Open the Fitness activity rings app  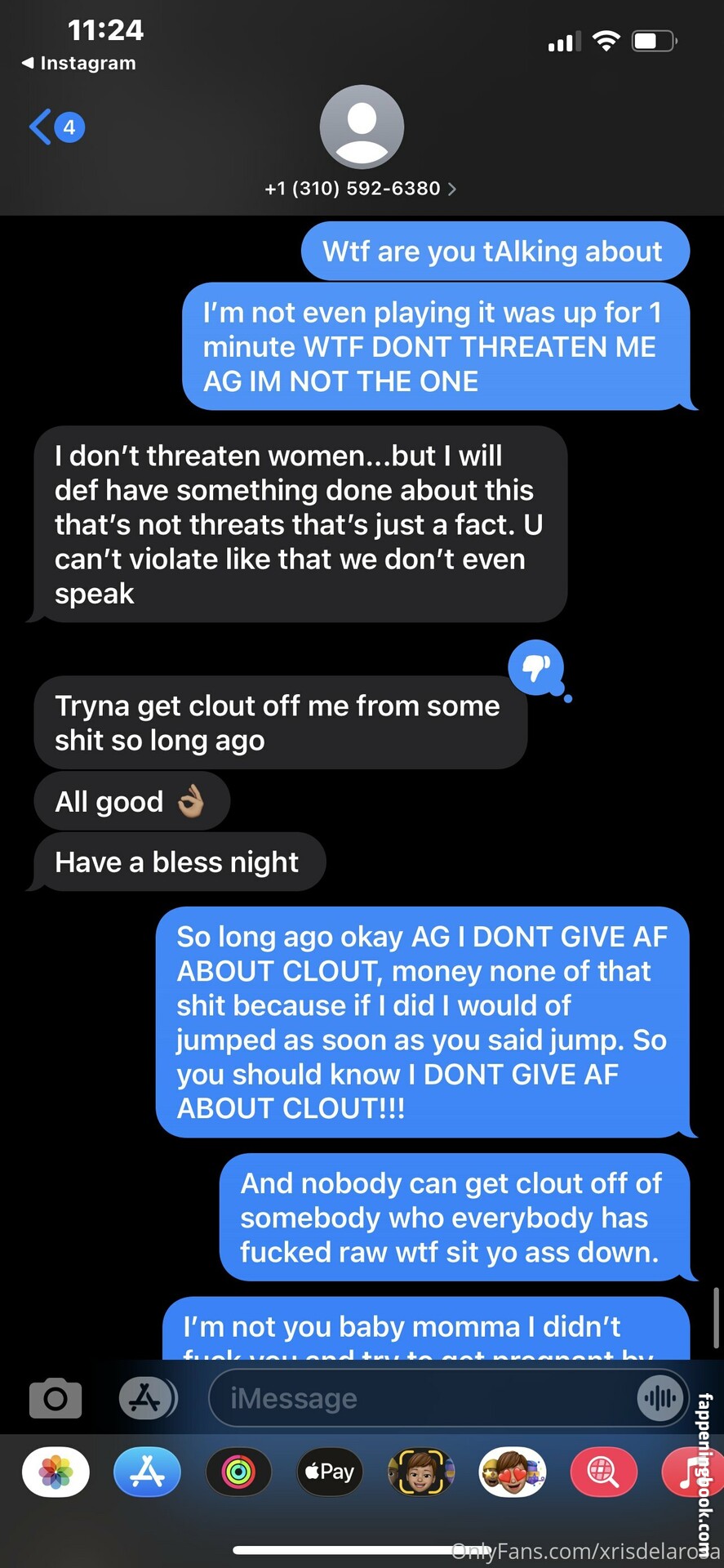pyautogui.click(x=238, y=1472)
